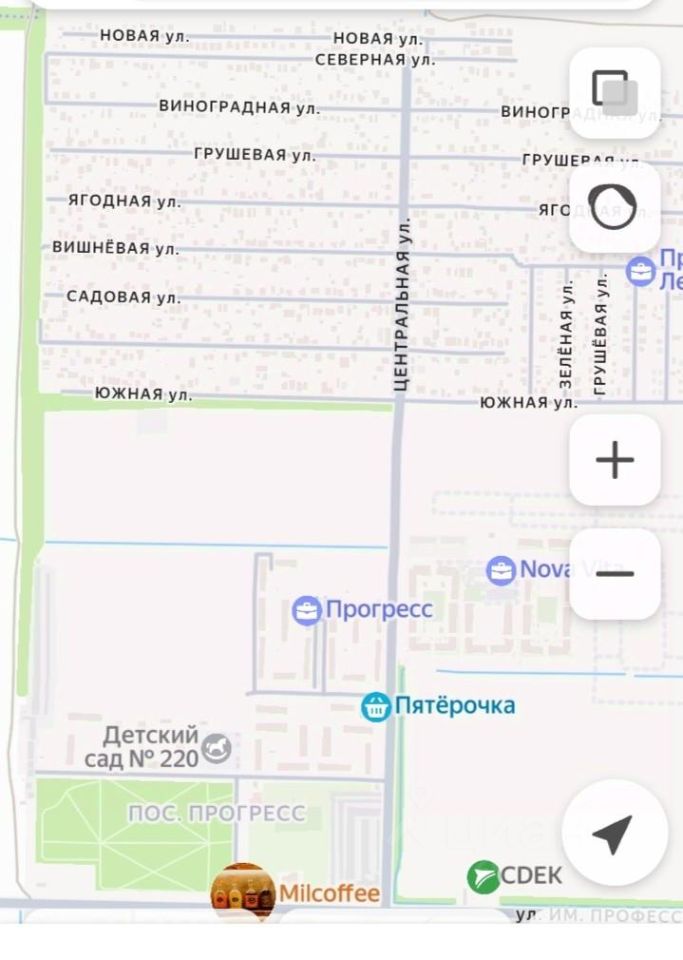The image size is (683, 960).
Task: Open the Milcoffee cafe marker
Action: [x=243, y=890]
